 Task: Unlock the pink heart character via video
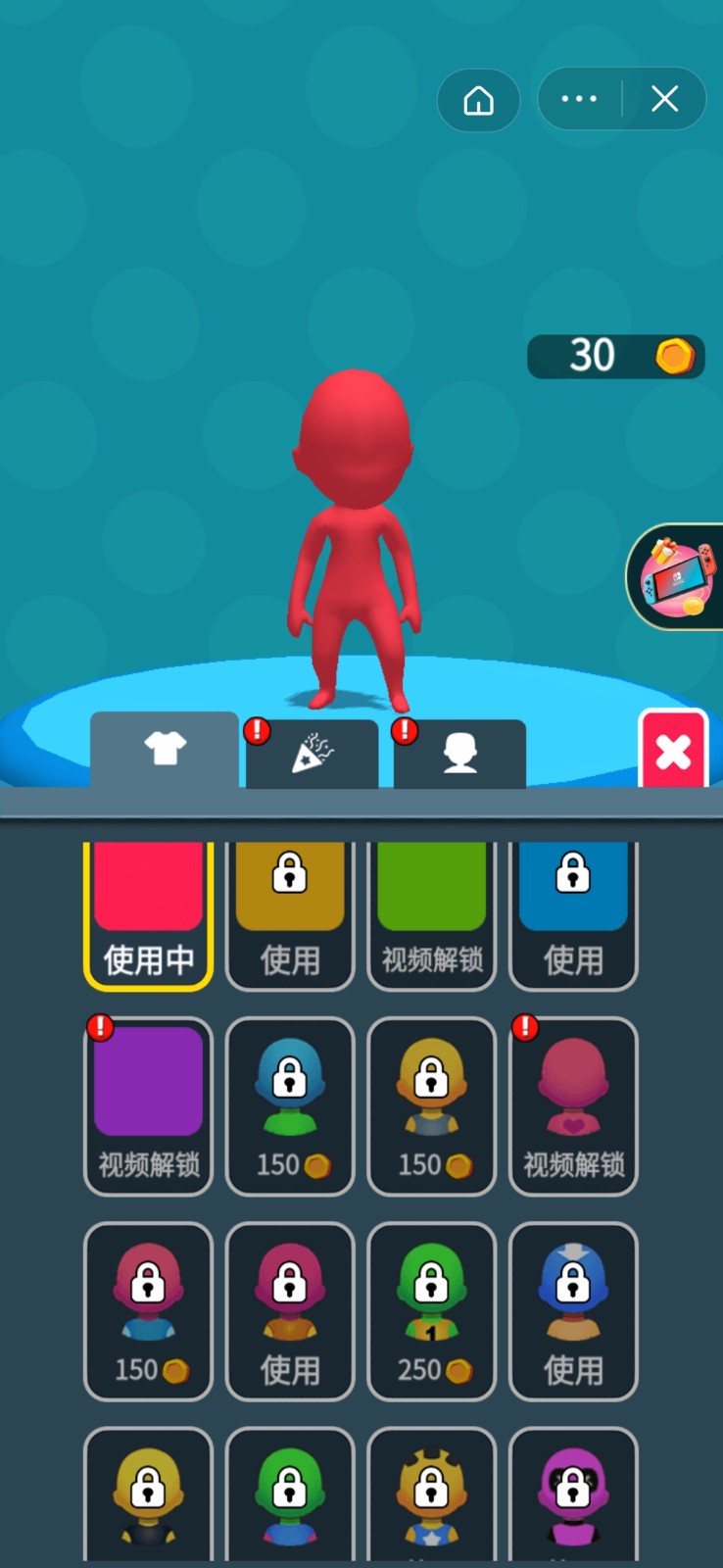(573, 1106)
